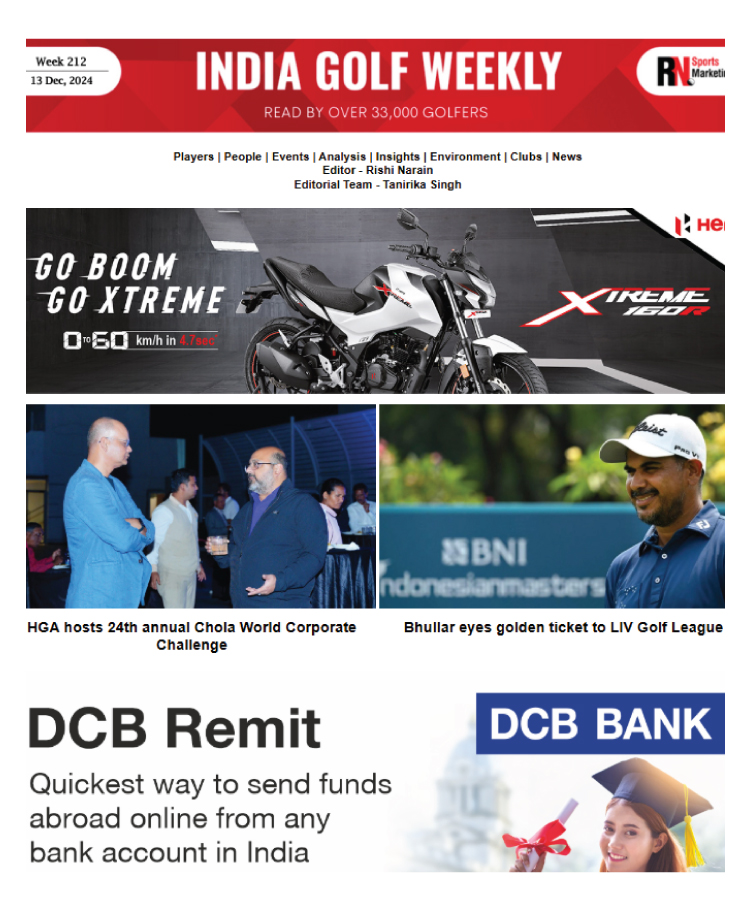The width and height of the screenshot is (751, 911).
Task: Open the News section link
Action: [x=567, y=157]
